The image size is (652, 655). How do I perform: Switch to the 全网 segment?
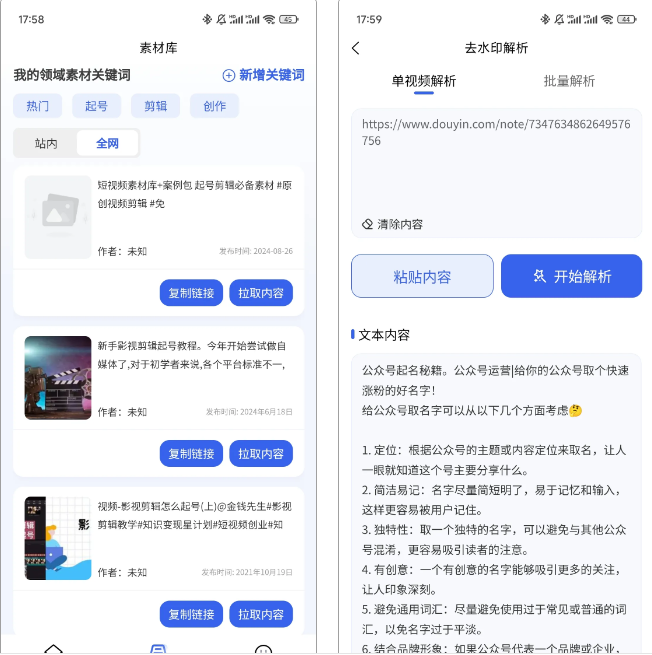107,143
